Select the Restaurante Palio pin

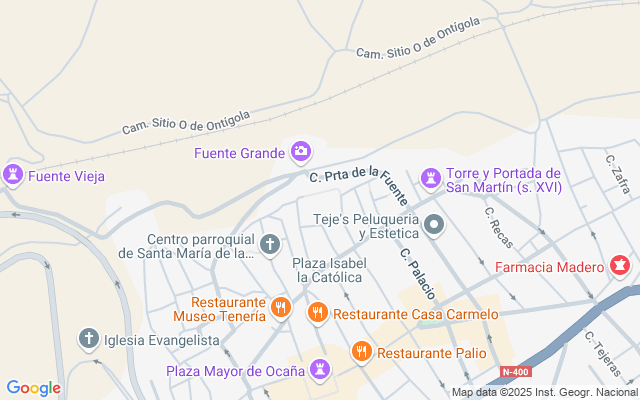[361, 352]
